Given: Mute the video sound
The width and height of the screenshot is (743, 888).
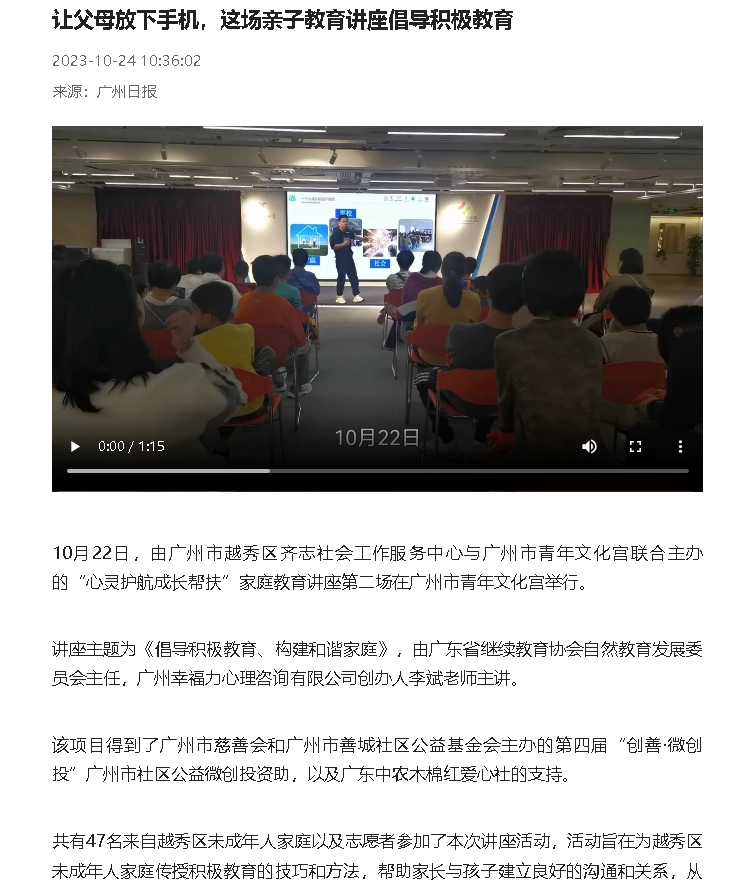Looking at the screenshot, I should tap(589, 446).
